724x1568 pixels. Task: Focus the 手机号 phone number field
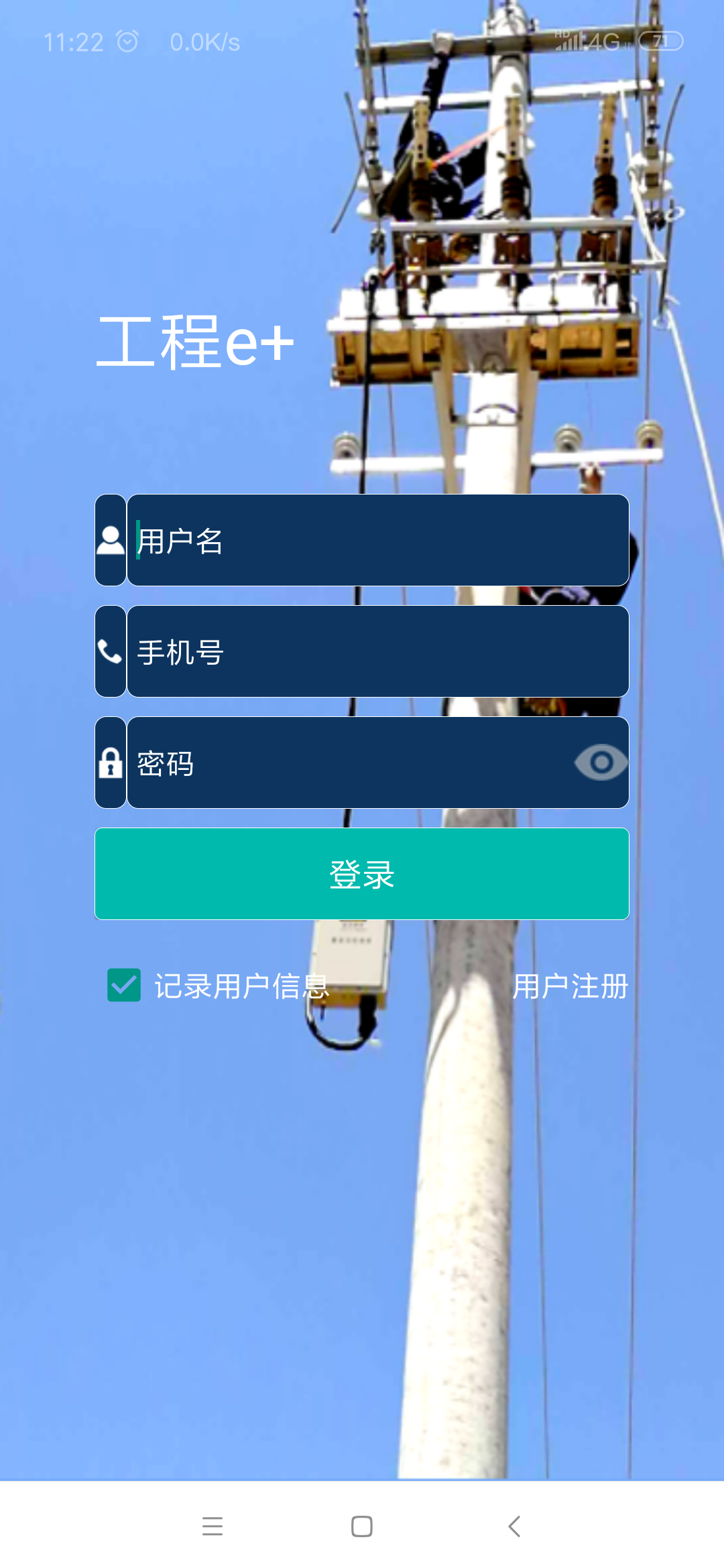coord(377,651)
